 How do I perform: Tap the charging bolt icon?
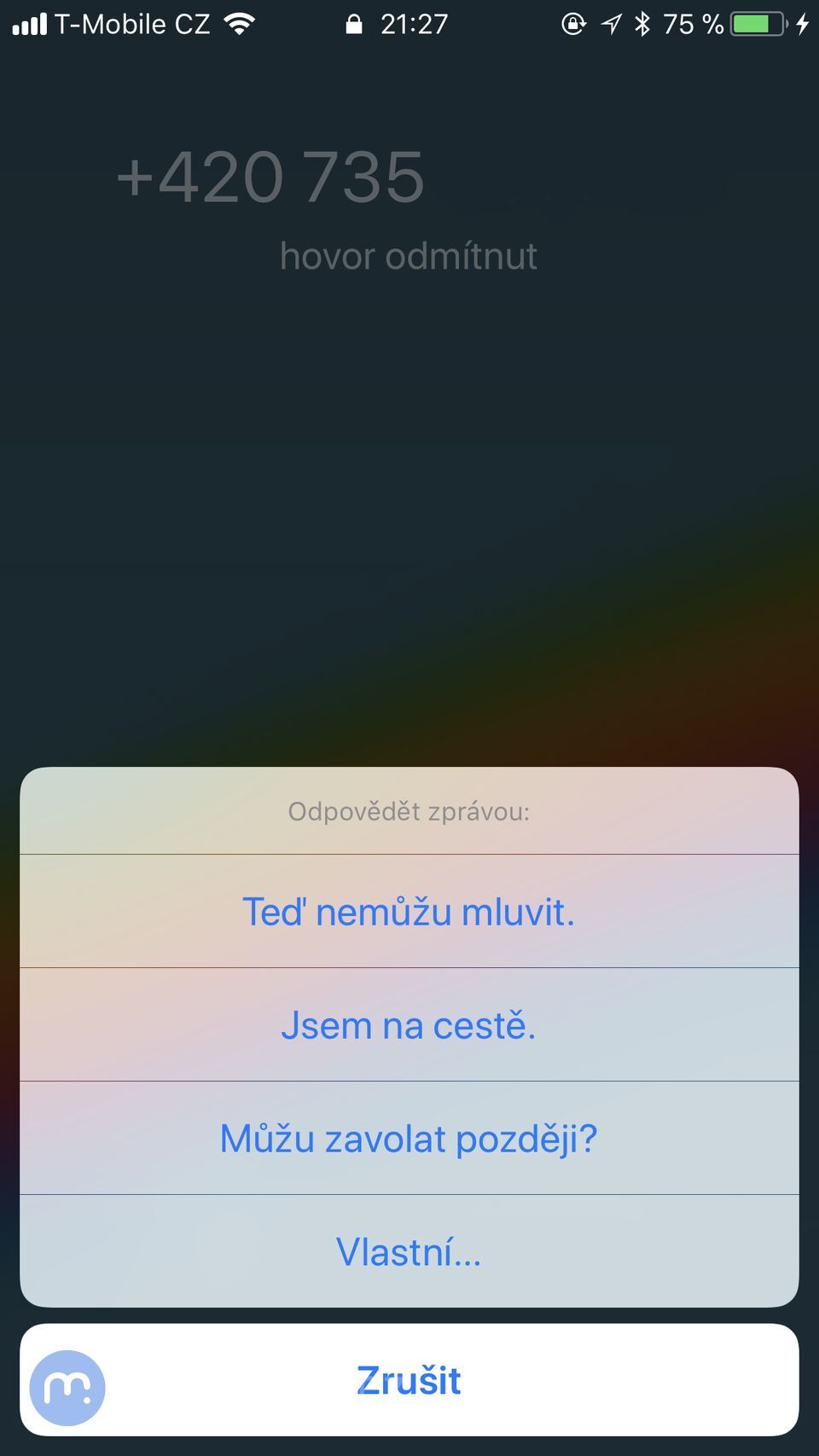[x=803, y=23]
